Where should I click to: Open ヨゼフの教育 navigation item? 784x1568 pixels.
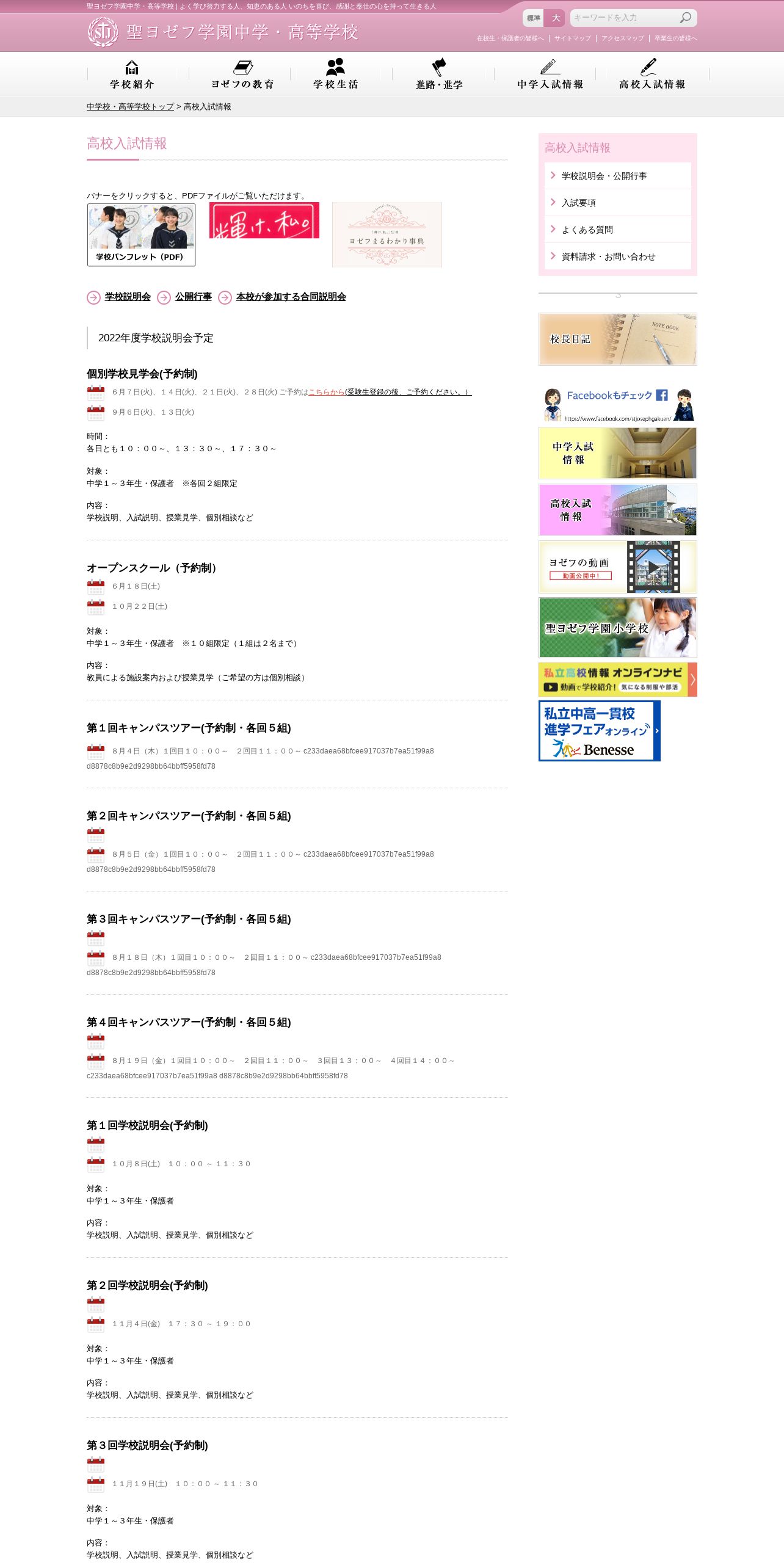pos(242,74)
